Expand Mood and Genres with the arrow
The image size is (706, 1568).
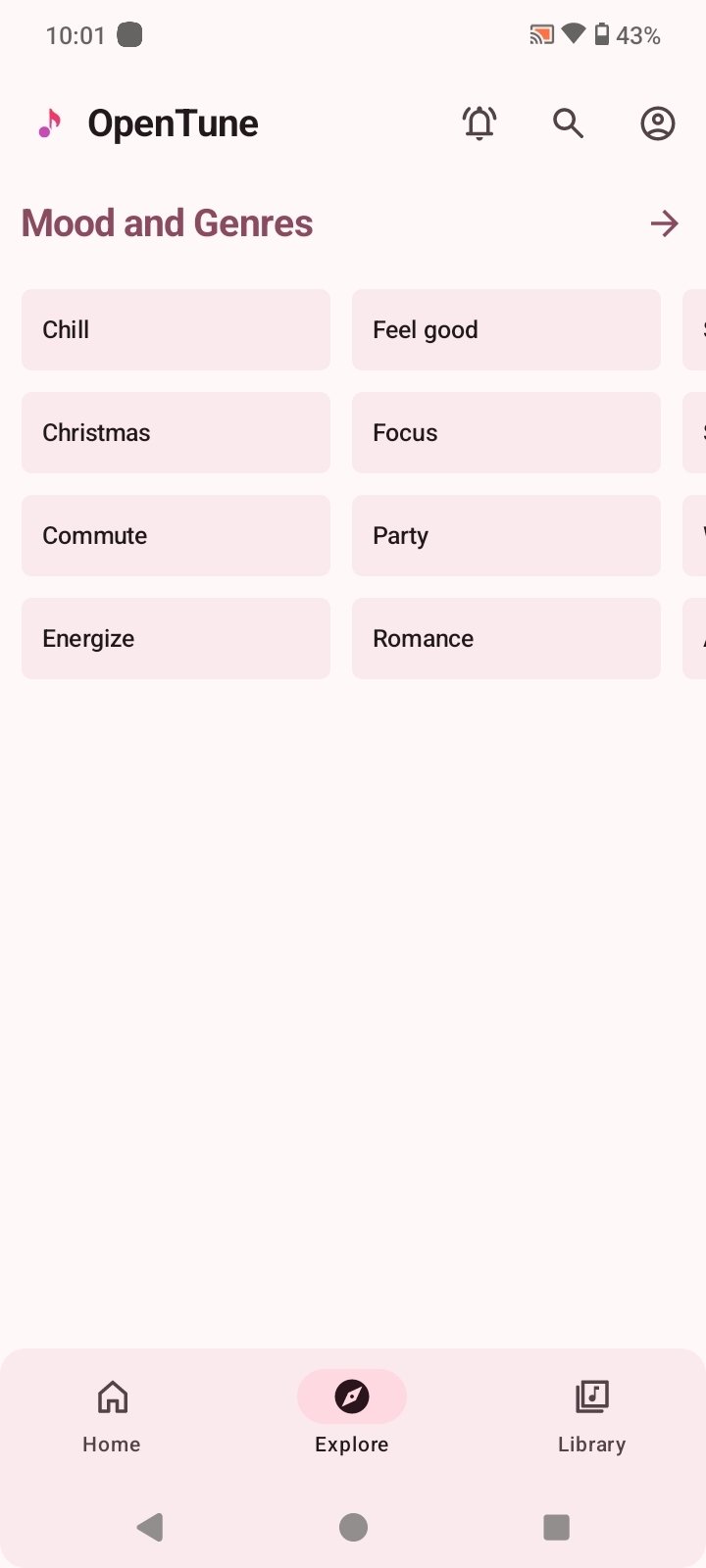[664, 223]
